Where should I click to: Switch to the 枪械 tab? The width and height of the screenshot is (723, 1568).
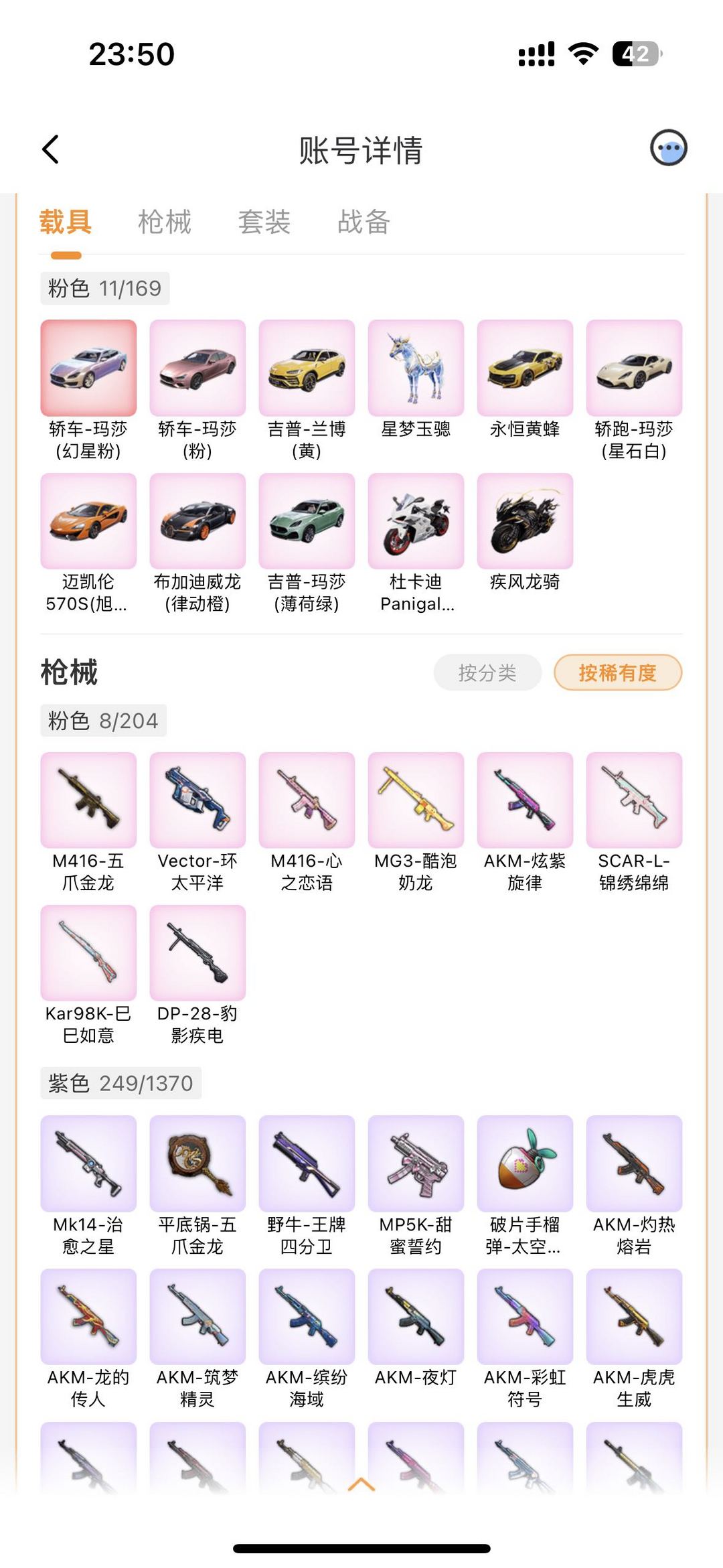coord(165,222)
